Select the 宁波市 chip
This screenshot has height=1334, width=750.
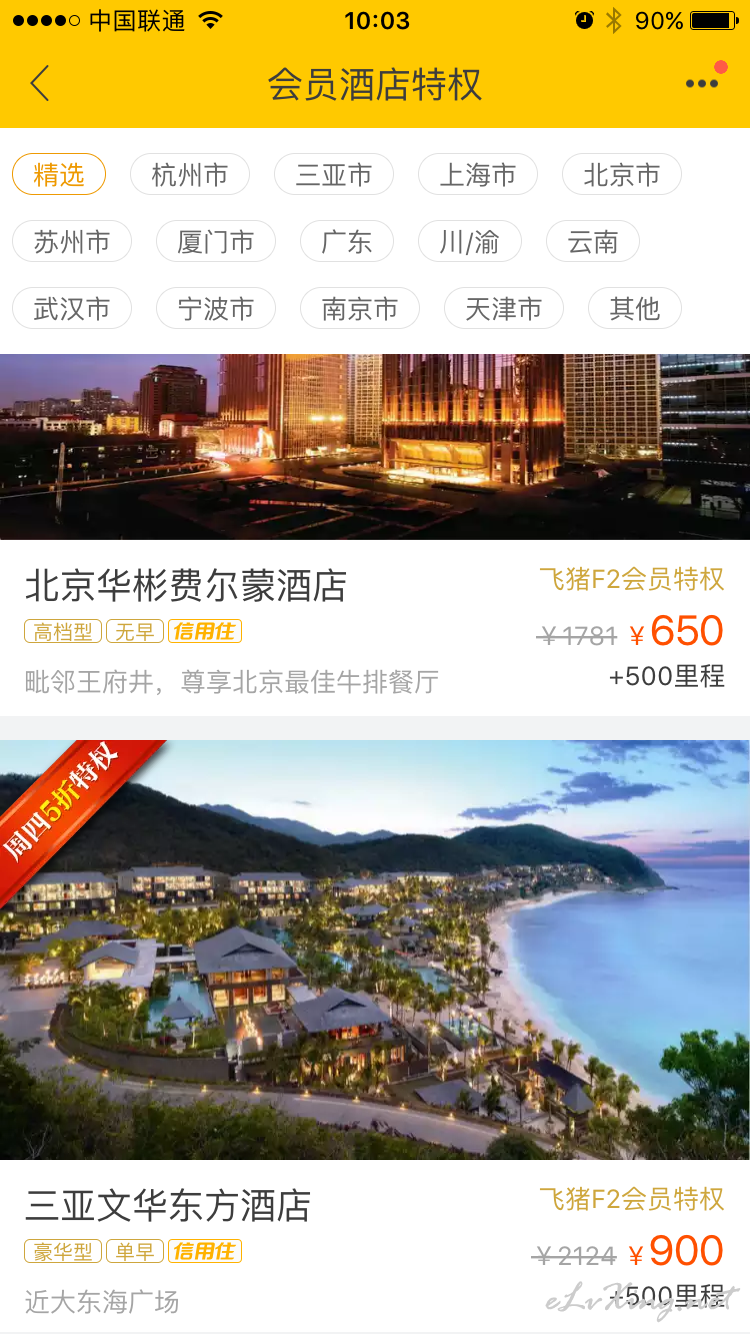[x=216, y=309]
